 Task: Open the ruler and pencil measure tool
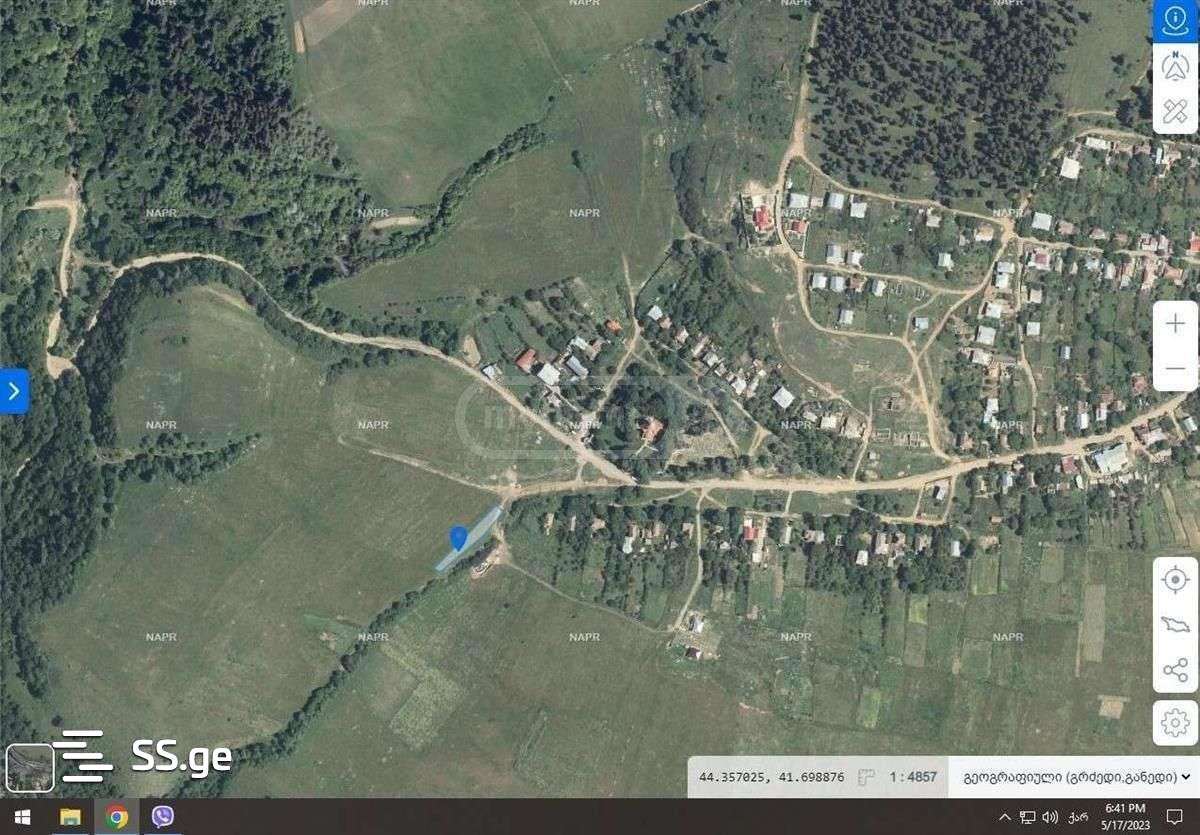click(1175, 110)
